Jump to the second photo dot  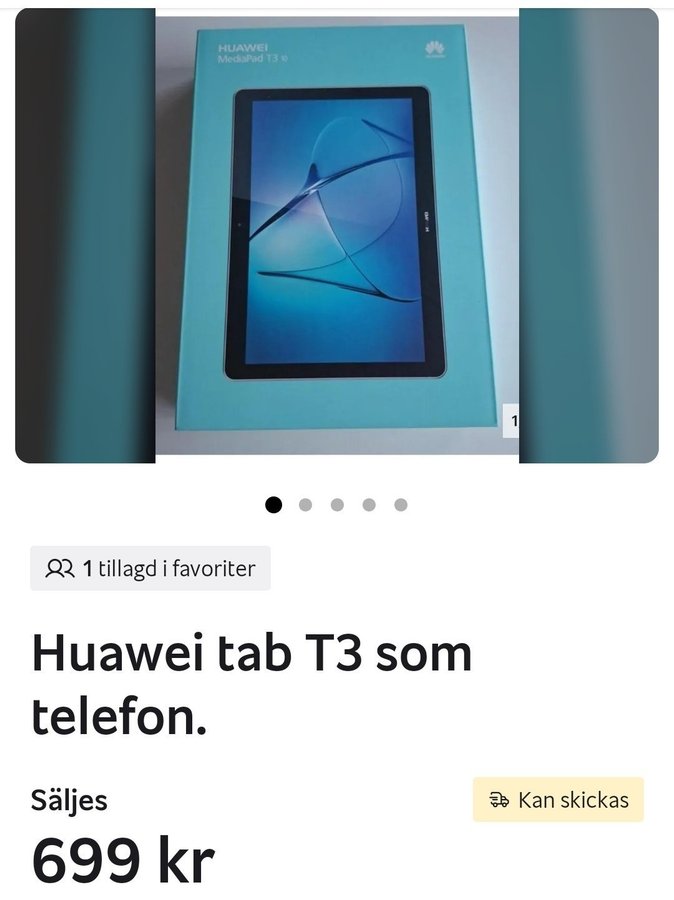click(x=305, y=505)
